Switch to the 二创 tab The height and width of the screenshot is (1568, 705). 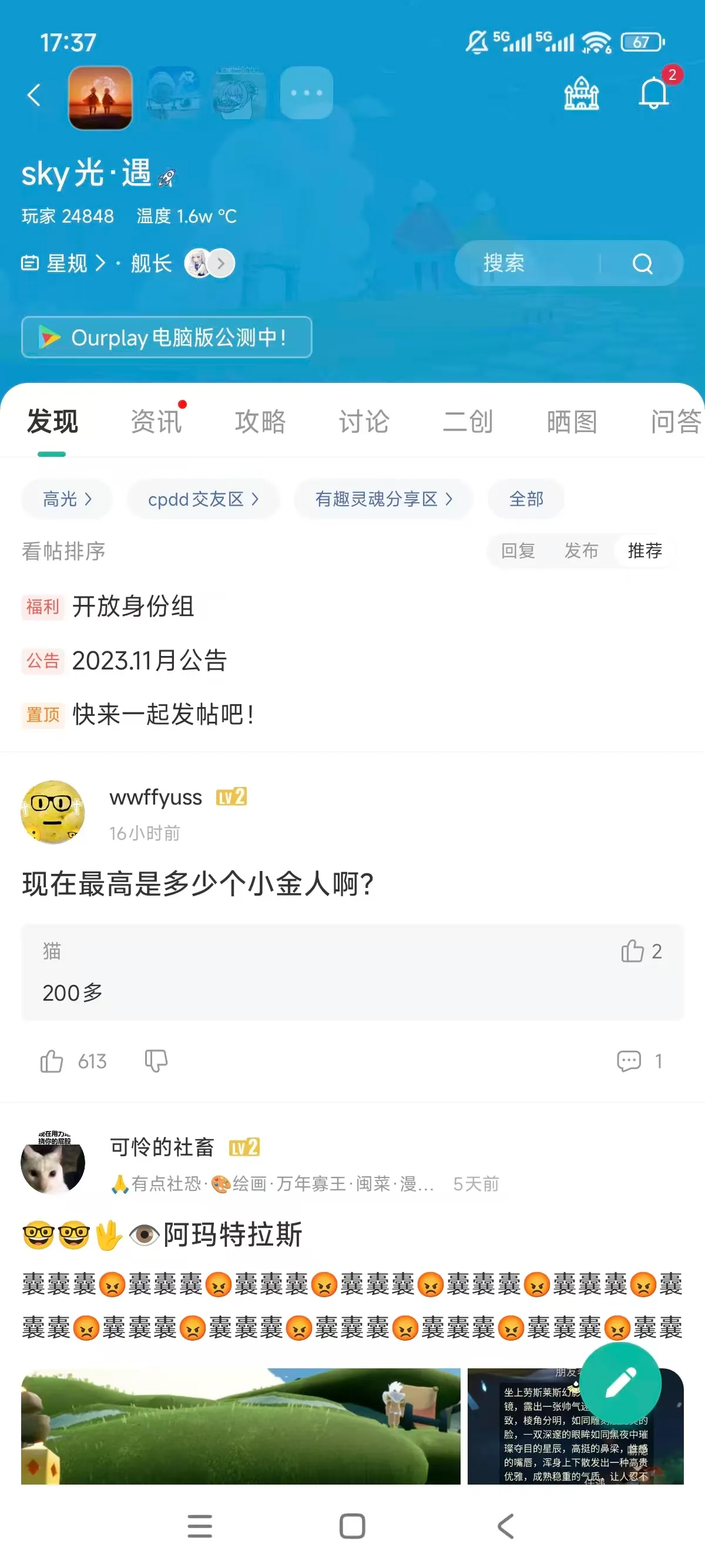click(468, 421)
